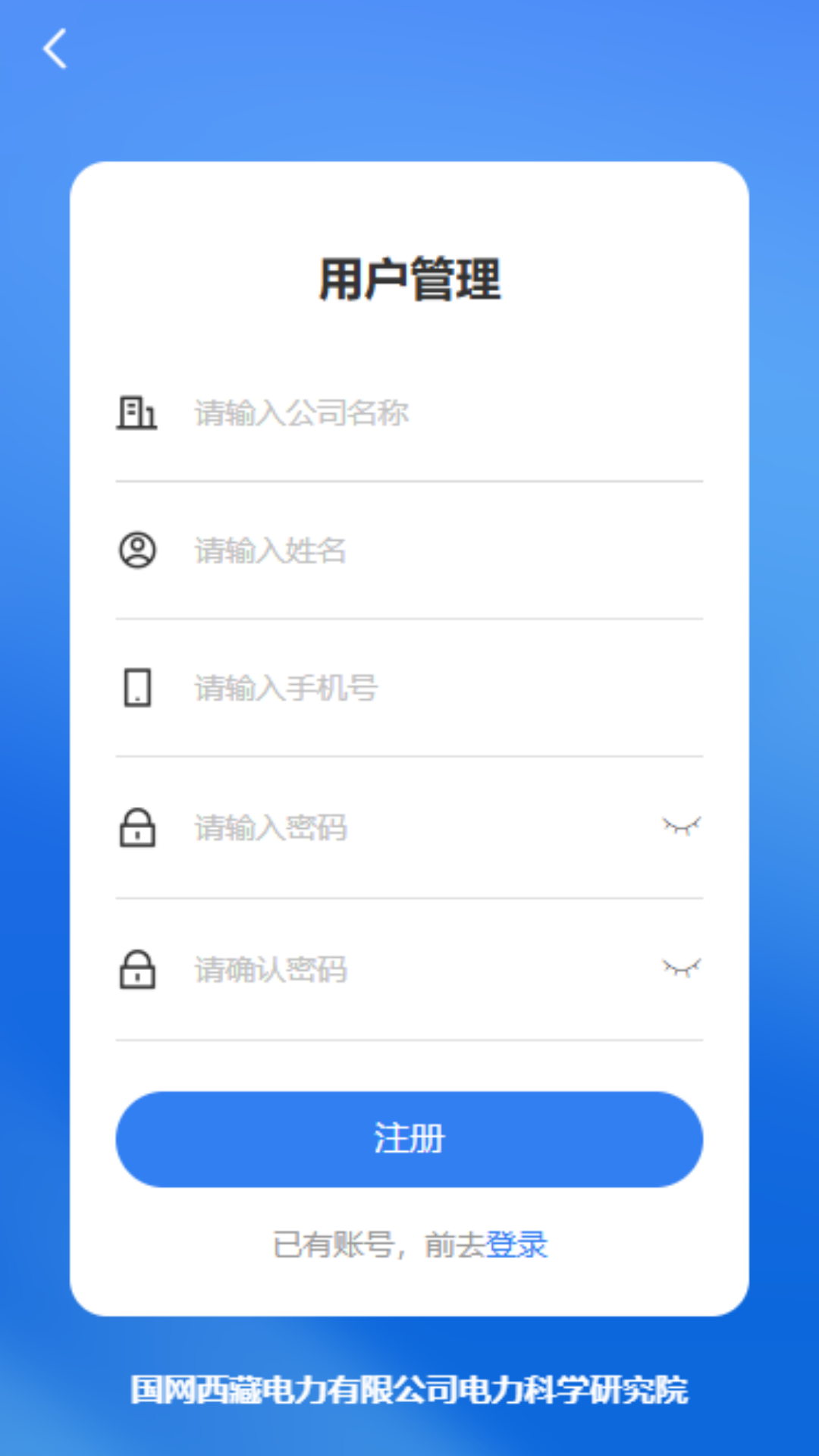Screen dimensions: 819x1456
Task: Click the 请输入姓名 input field
Action: [x=379, y=551]
